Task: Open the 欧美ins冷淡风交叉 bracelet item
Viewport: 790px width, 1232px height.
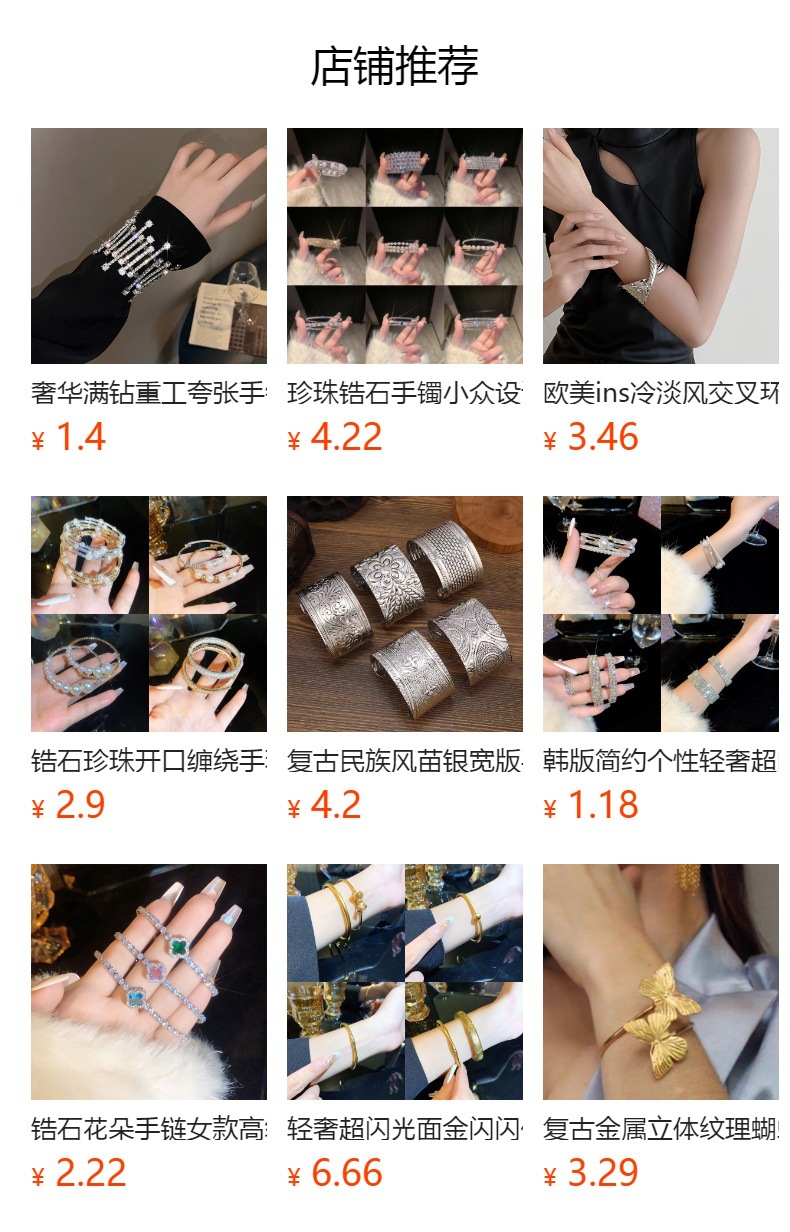Action: click(x=660, y=246)
